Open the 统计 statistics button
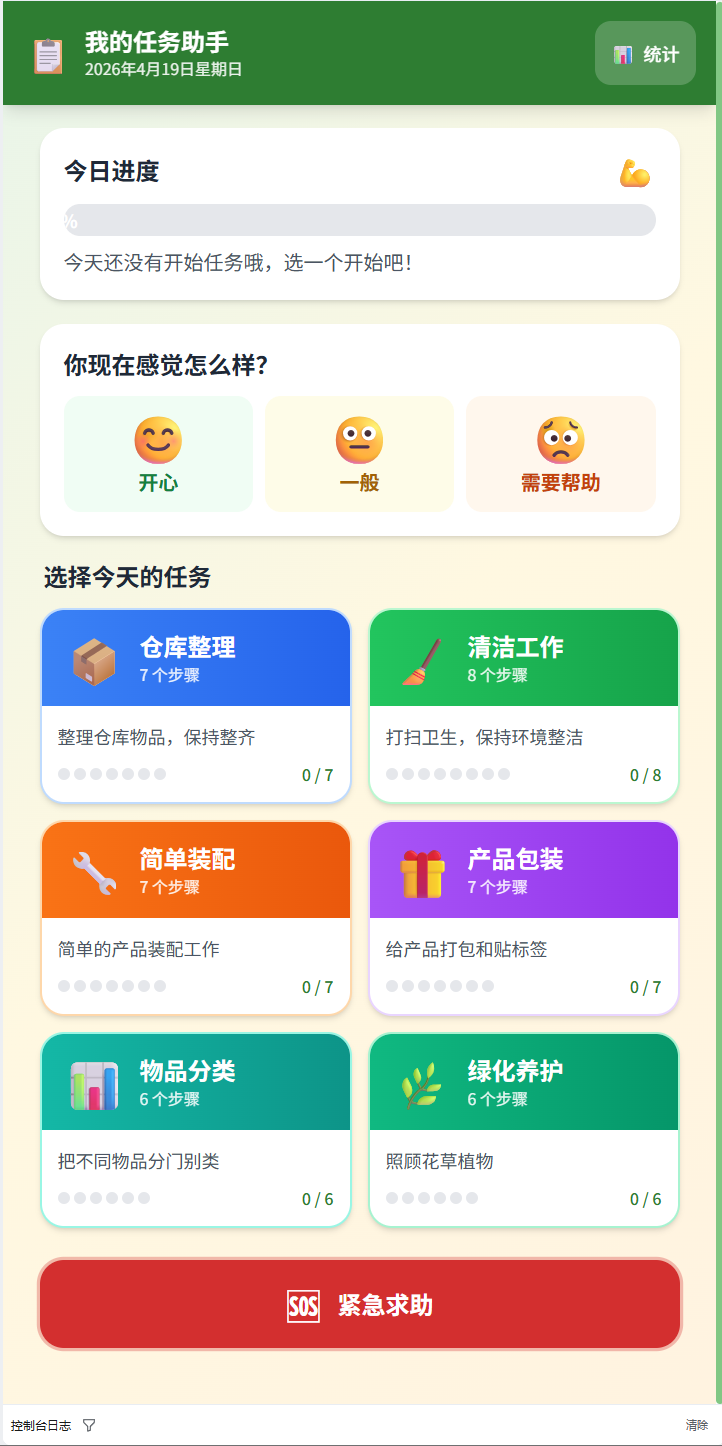 tap(645, 54)
